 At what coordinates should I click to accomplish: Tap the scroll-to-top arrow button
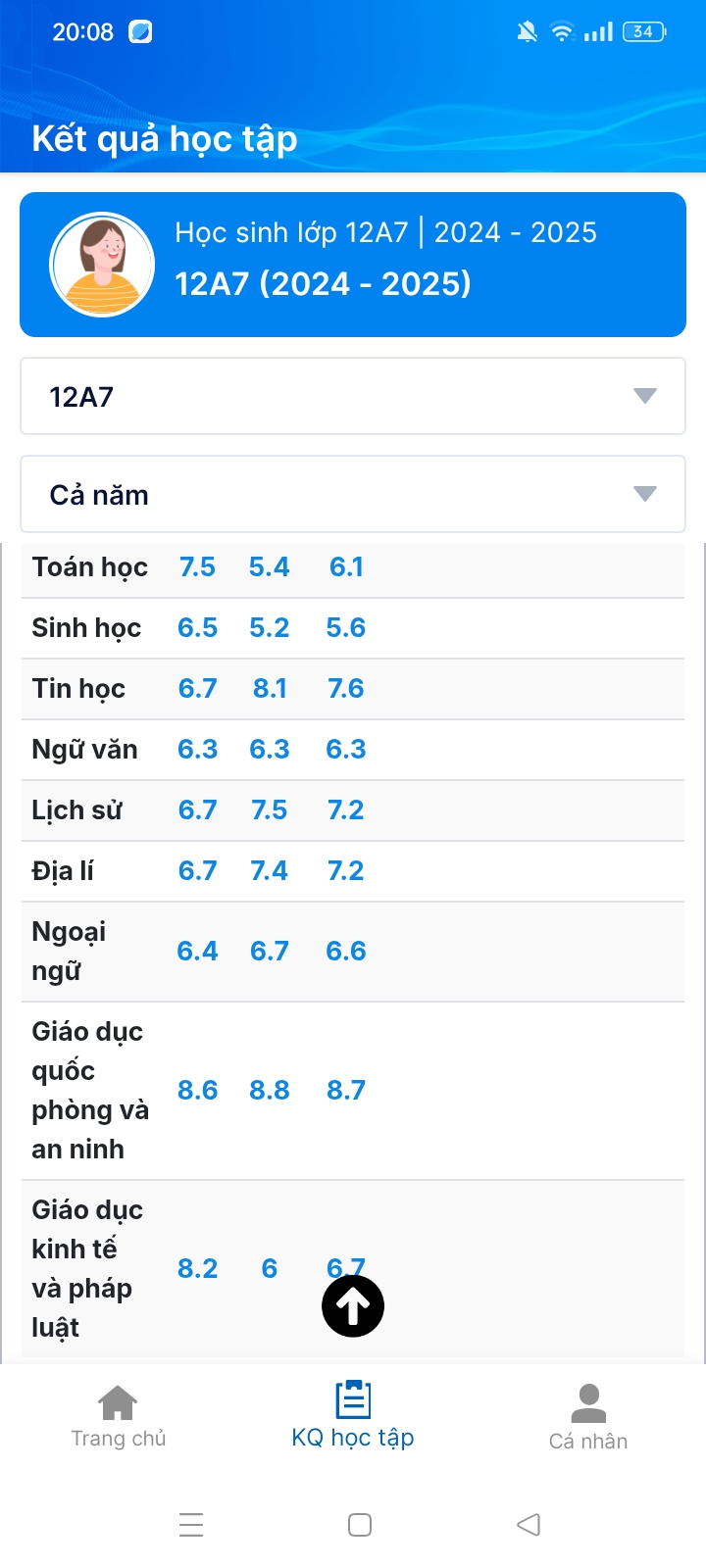[x=353, y=1306]
